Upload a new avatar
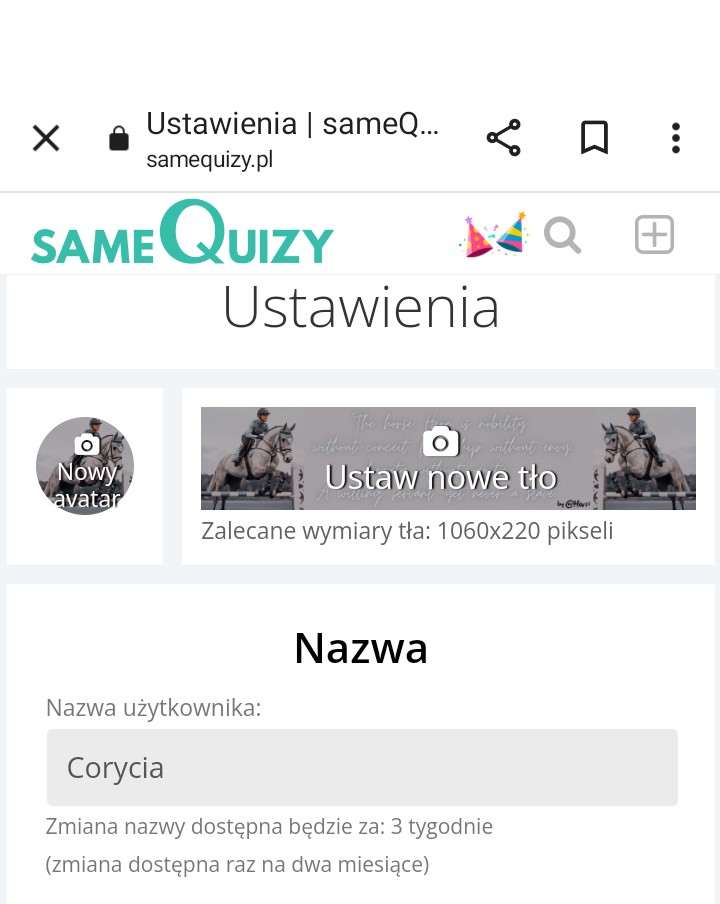This screenshot has height=904, width=720. click(85, 466)
